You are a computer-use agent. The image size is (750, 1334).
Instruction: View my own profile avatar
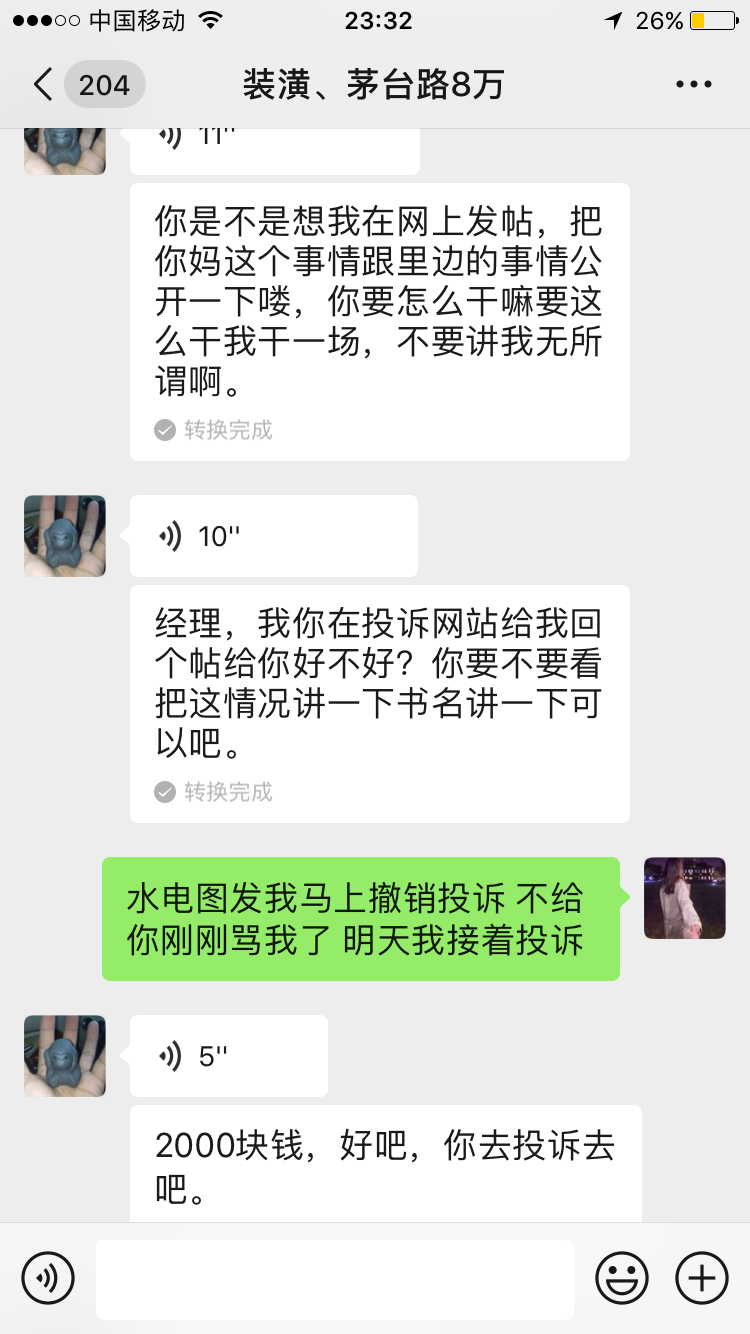tap(684, 898)
